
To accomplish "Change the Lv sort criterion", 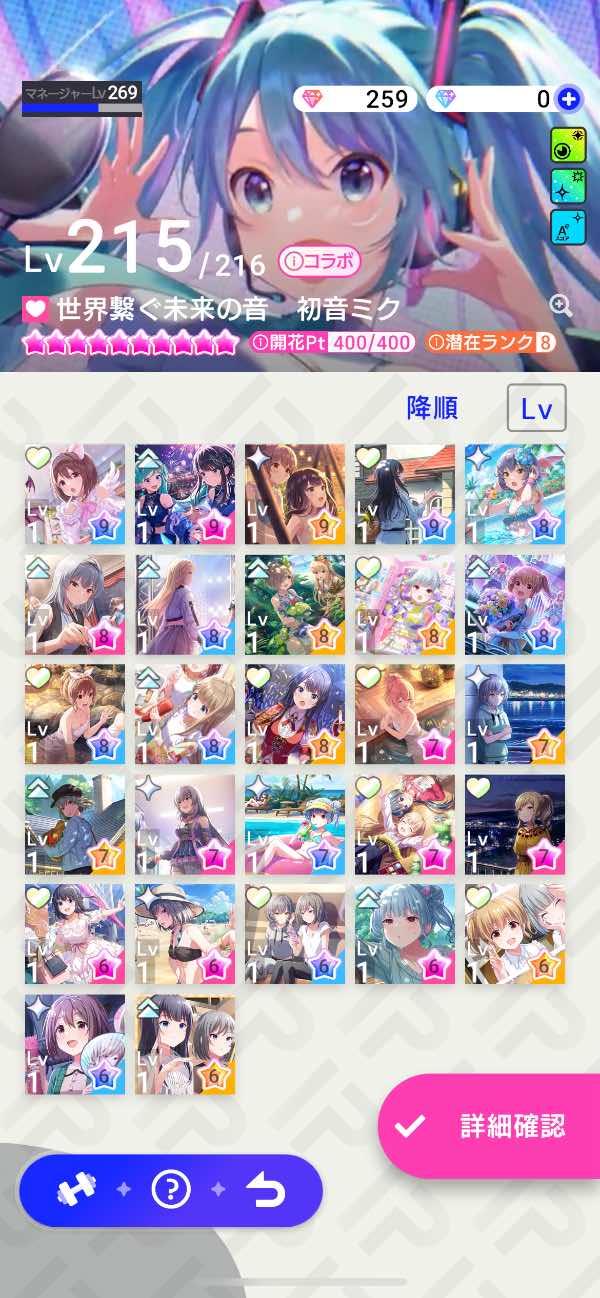I will (537, 408).
